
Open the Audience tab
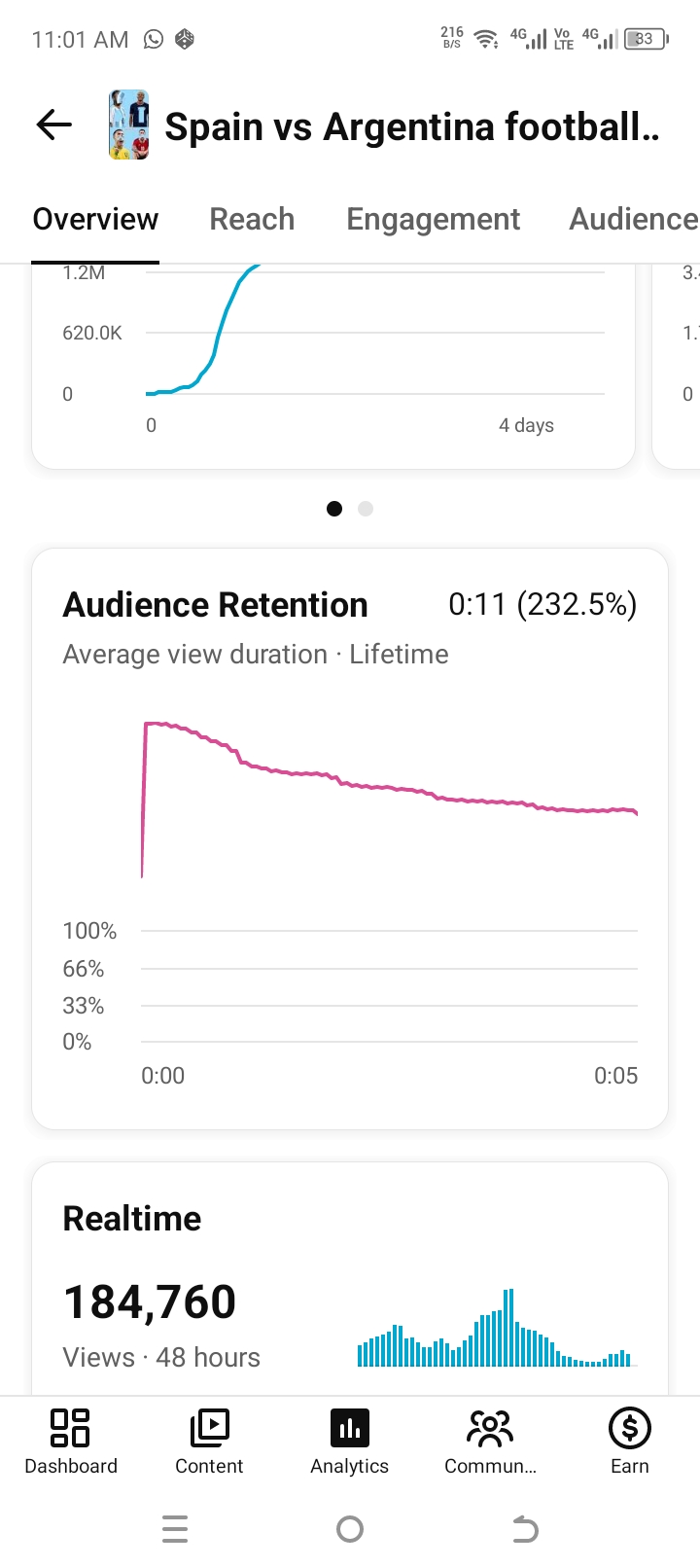tap(634, 219)
